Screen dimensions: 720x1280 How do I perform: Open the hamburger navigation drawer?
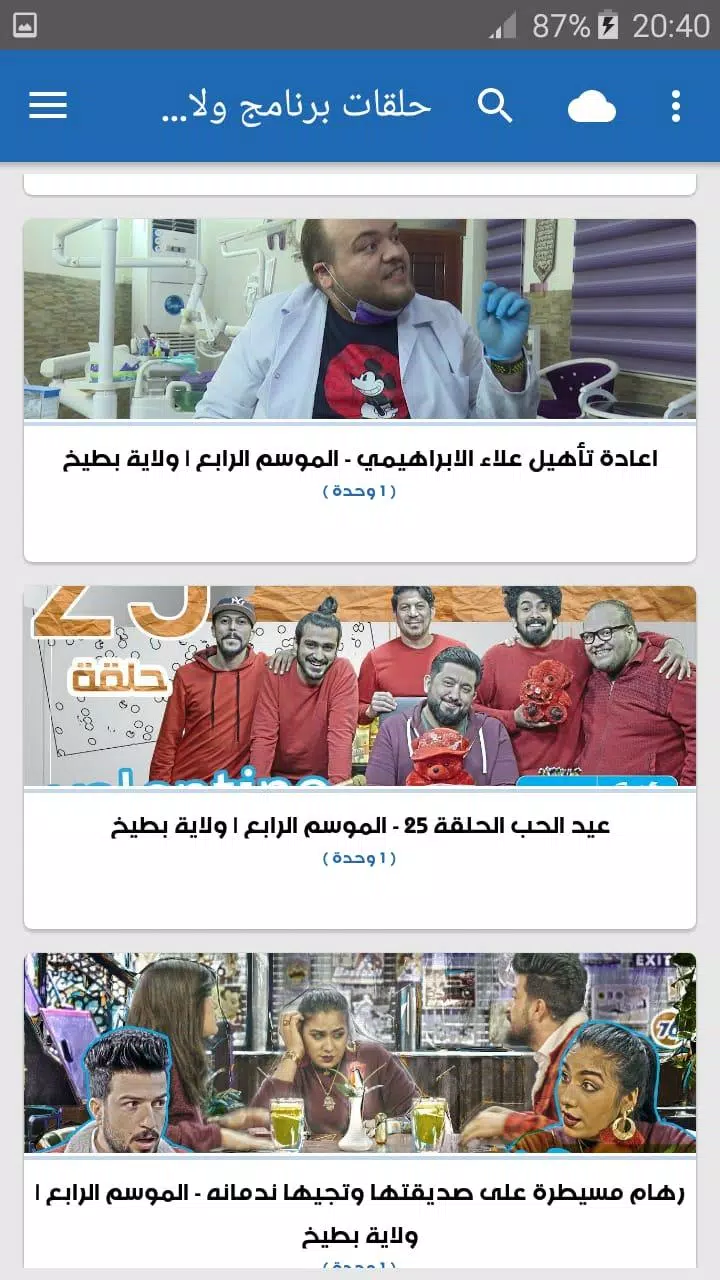click(48, 105)
